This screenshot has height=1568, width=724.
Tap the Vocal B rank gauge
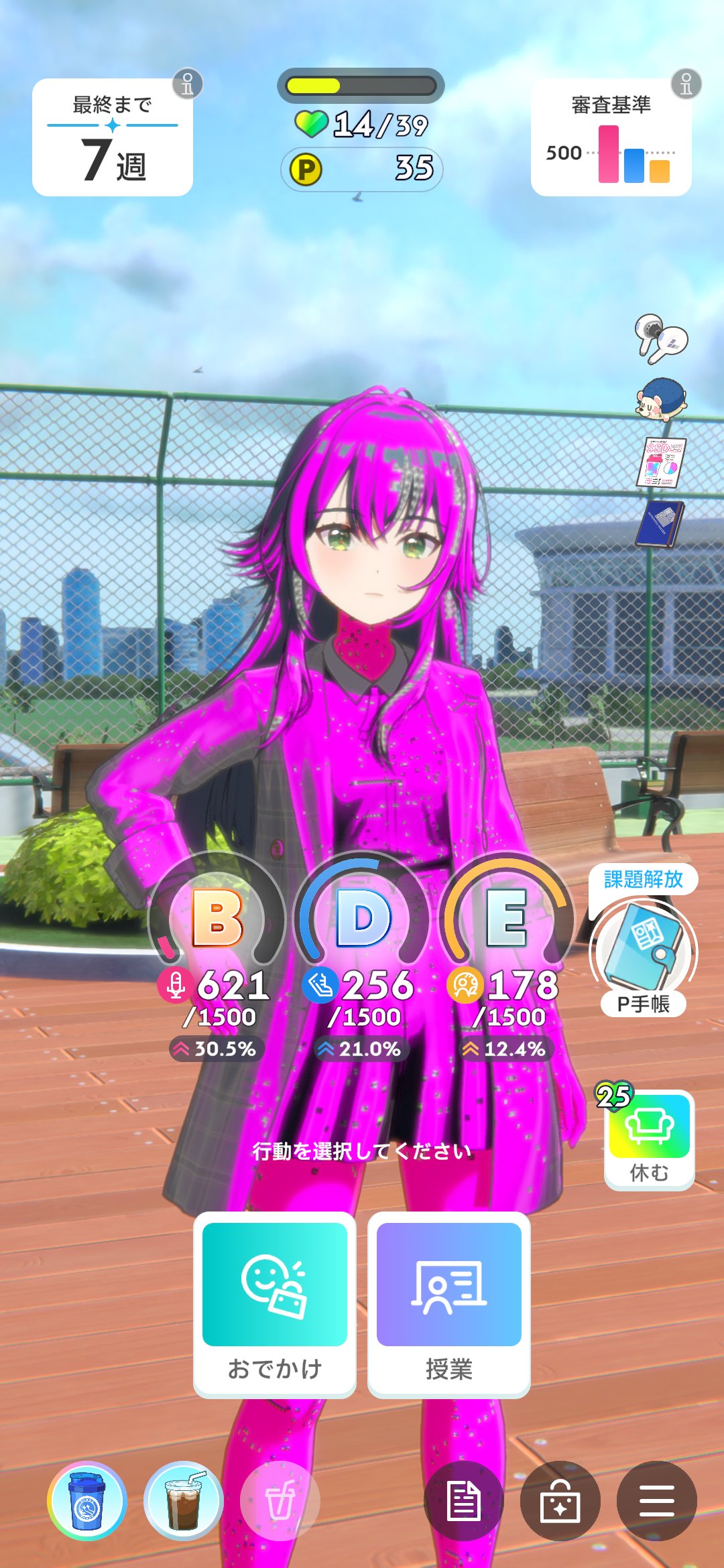coord(217,917)
